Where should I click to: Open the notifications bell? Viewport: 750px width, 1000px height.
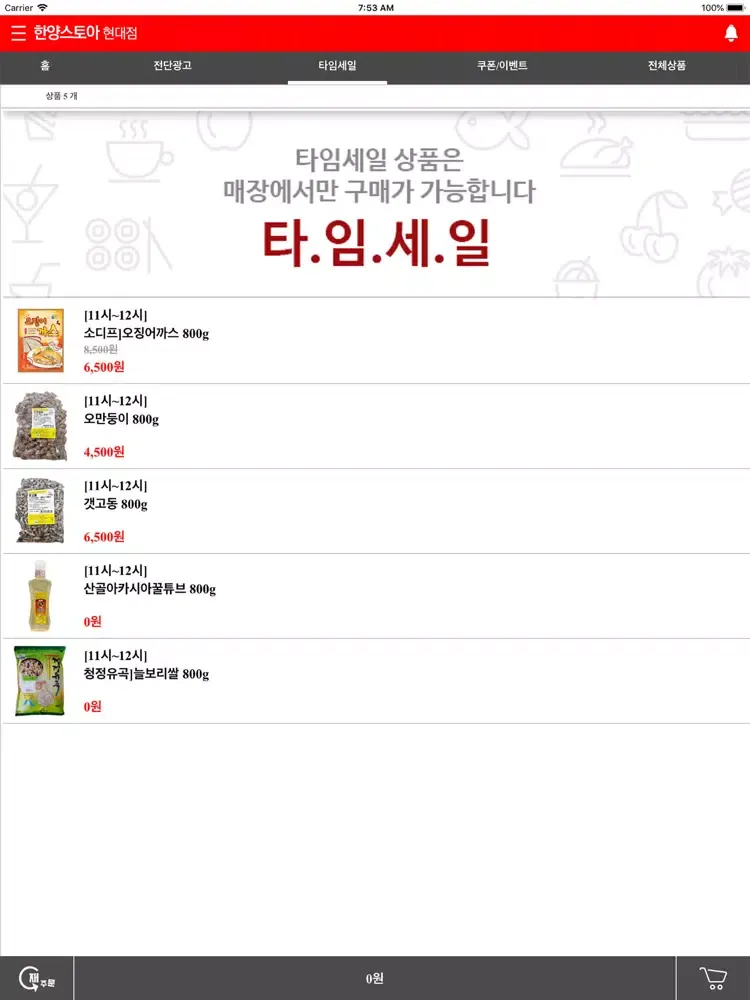(731, 34)
